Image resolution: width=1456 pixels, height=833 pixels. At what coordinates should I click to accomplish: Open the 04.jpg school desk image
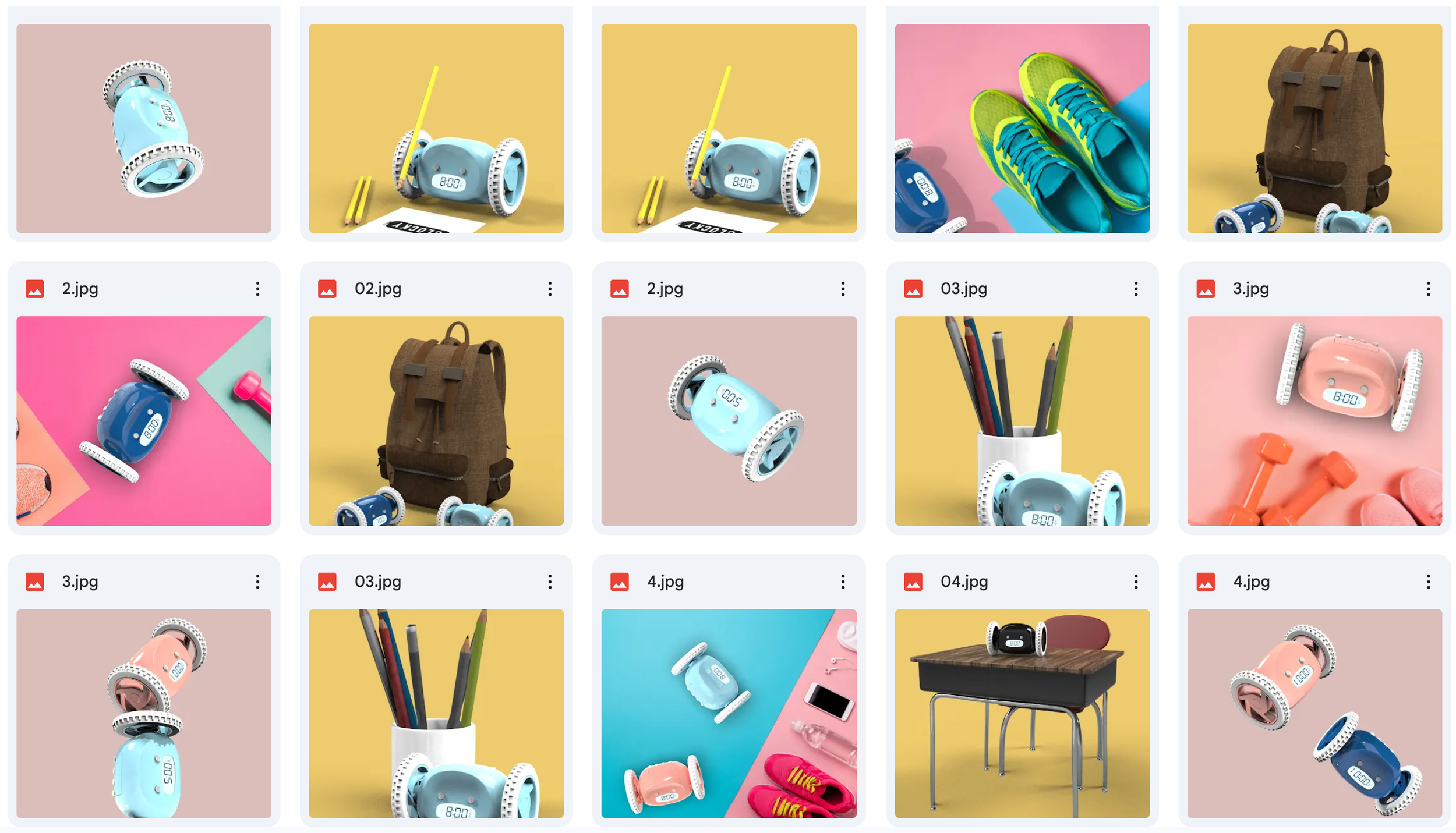pos(1022,713)
